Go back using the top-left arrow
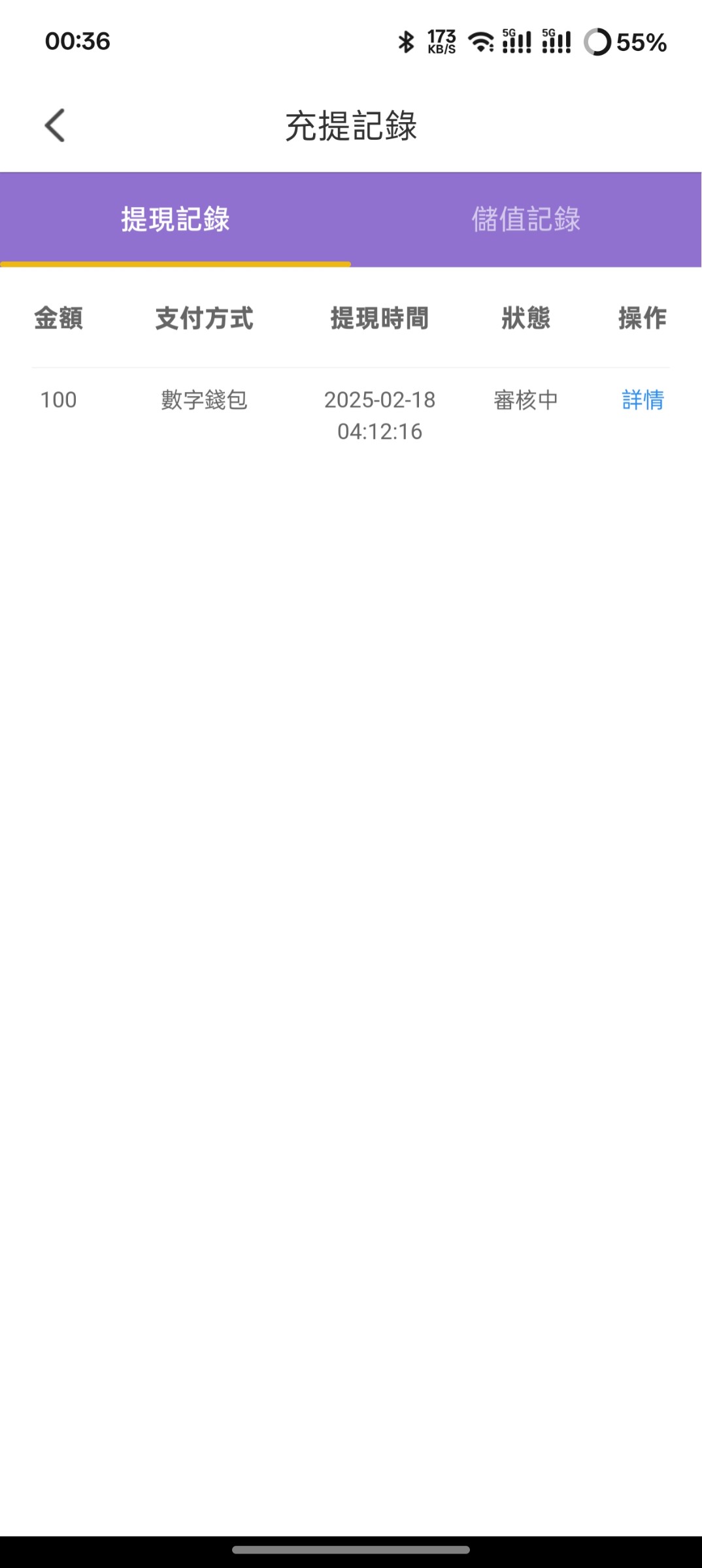The width and height of the screenshot is (702, 1568). [55, 125]
